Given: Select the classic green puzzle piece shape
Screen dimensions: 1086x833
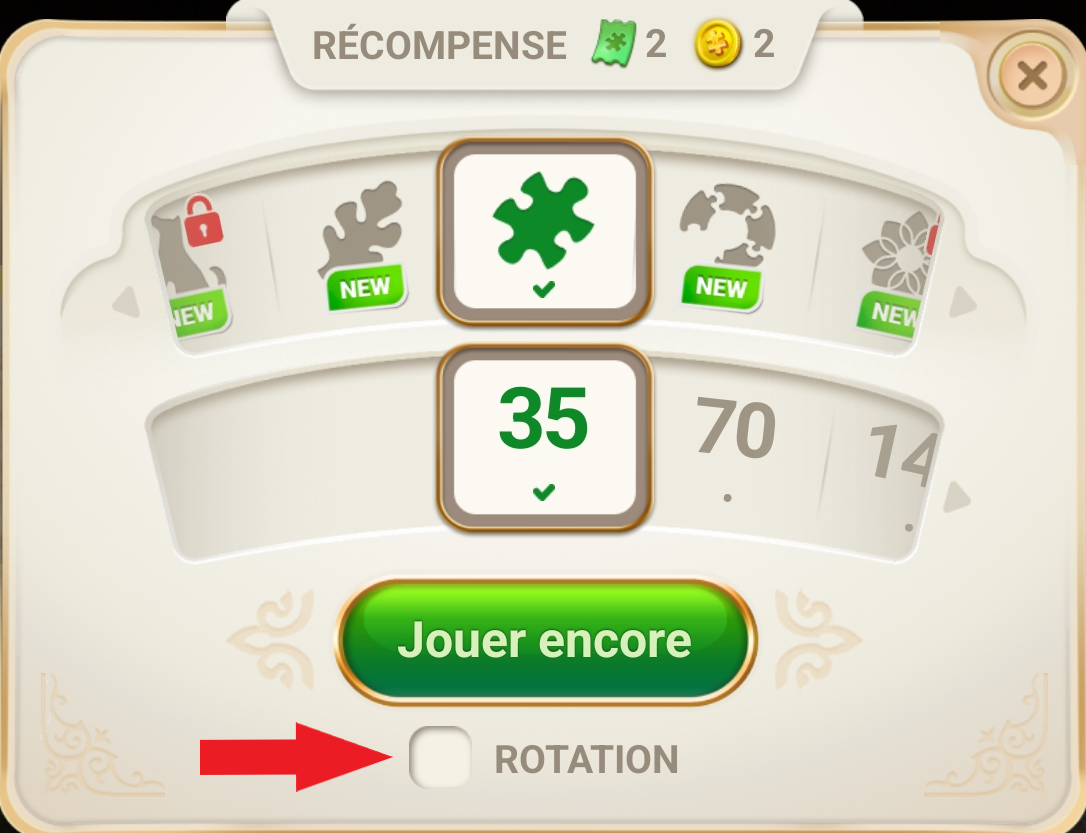Looking at the screenshot, I should click(x=544, y=232).
